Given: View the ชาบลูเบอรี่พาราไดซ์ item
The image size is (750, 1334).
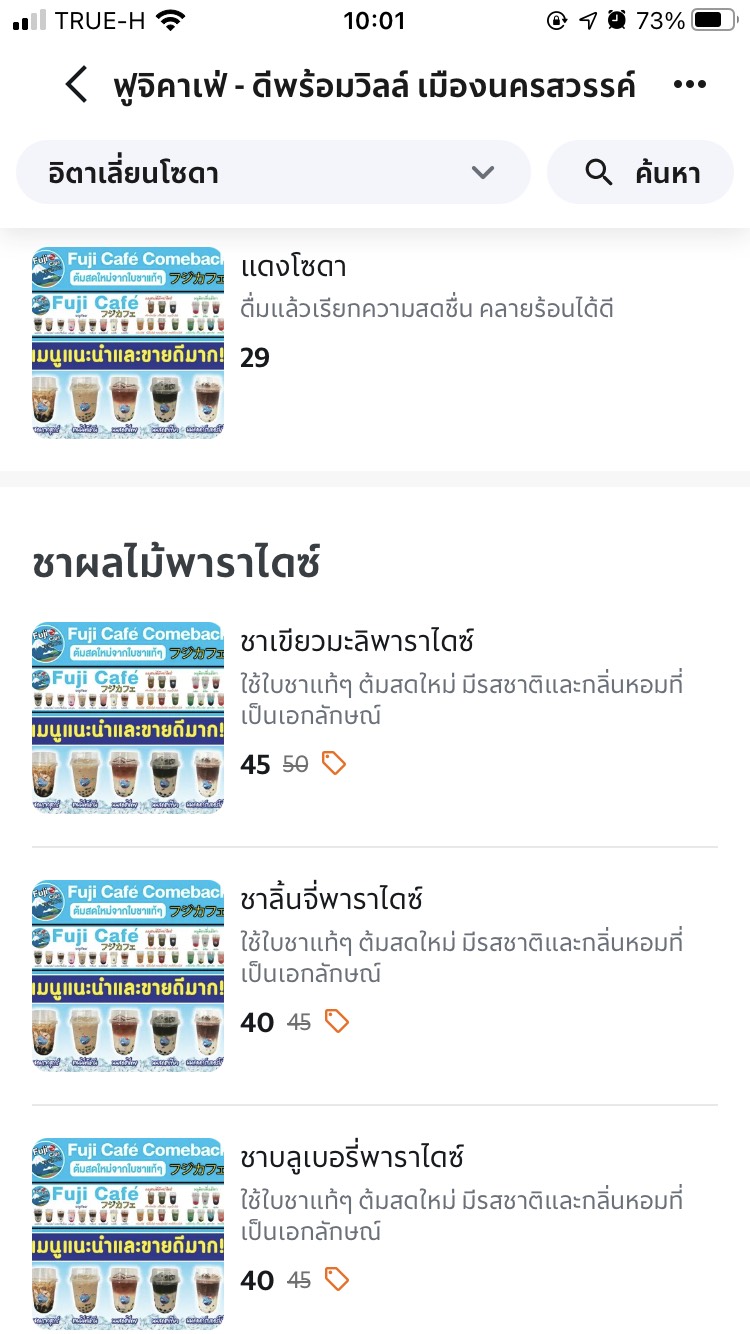Looking at the screenshot, I should tap(352, 1157).
